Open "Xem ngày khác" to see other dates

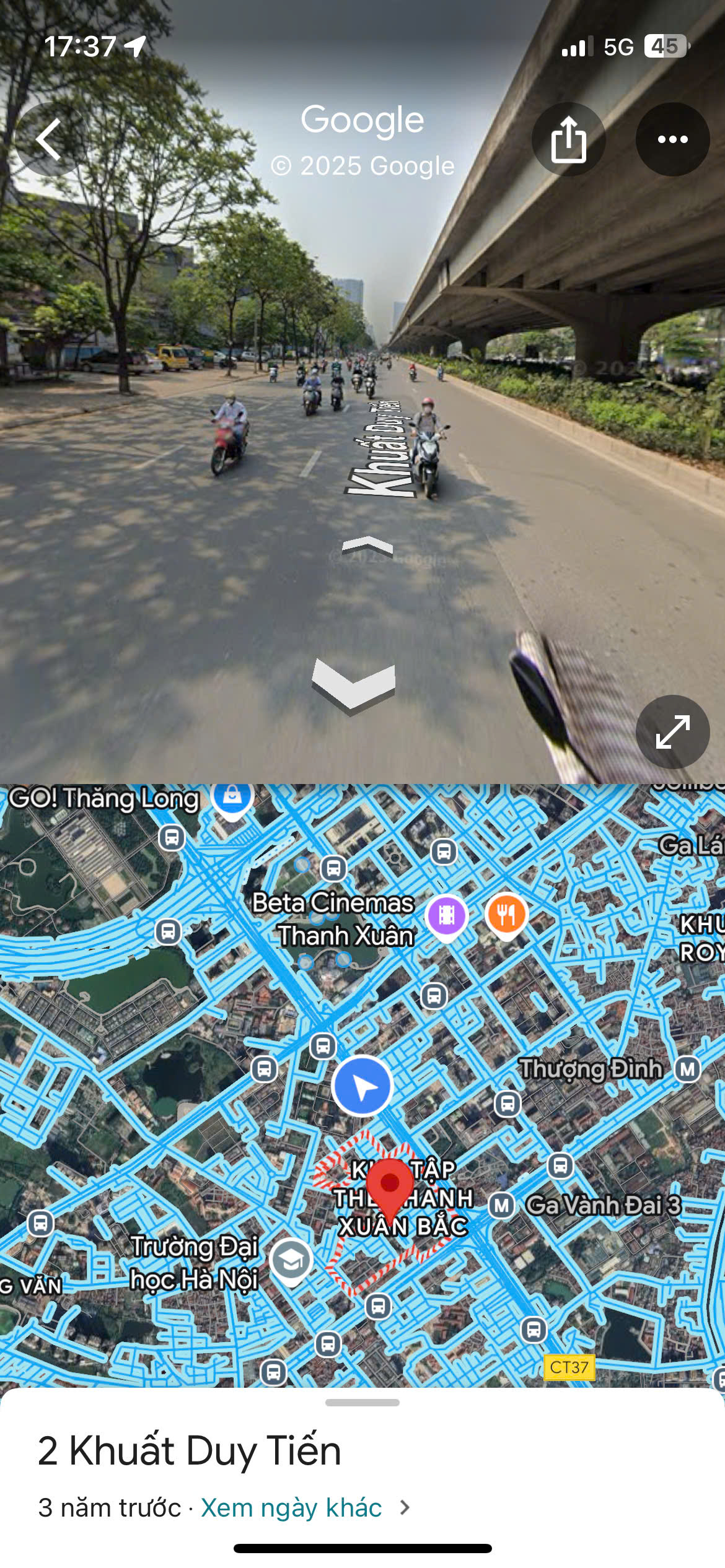tap(291, 1508)
